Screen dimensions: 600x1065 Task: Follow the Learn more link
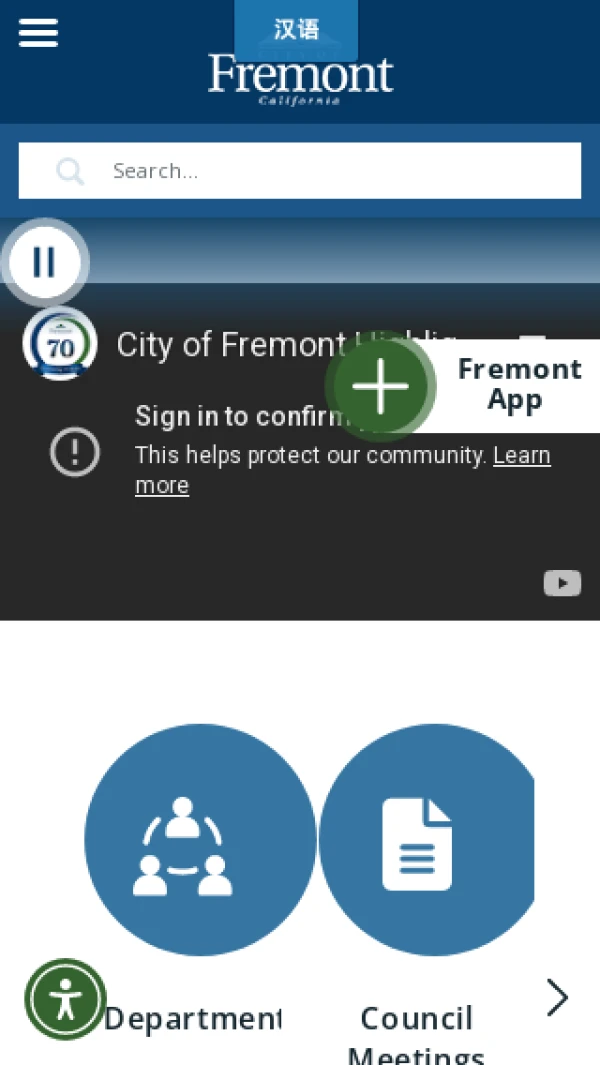(x=522, y=456)
